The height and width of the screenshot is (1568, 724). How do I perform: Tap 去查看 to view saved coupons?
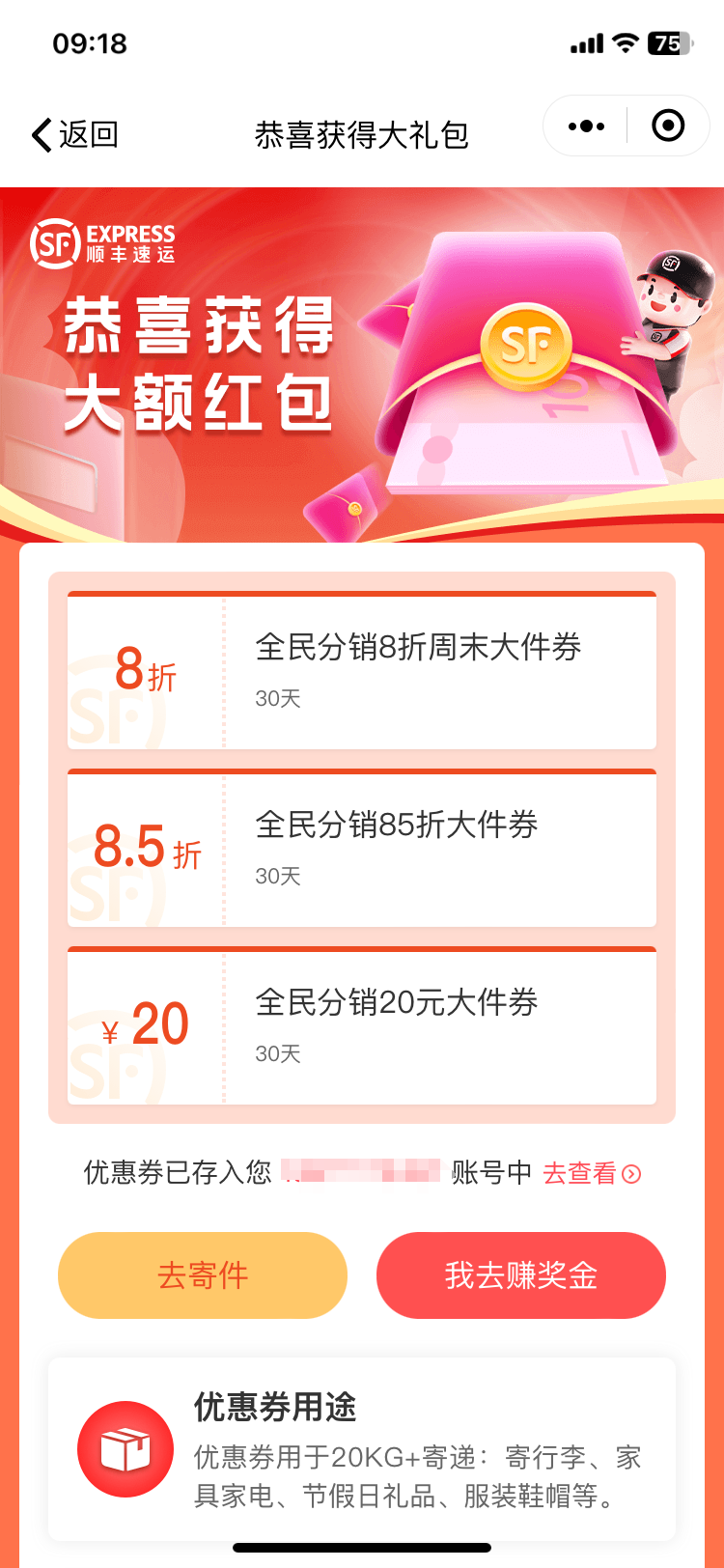coord(591,1173)
